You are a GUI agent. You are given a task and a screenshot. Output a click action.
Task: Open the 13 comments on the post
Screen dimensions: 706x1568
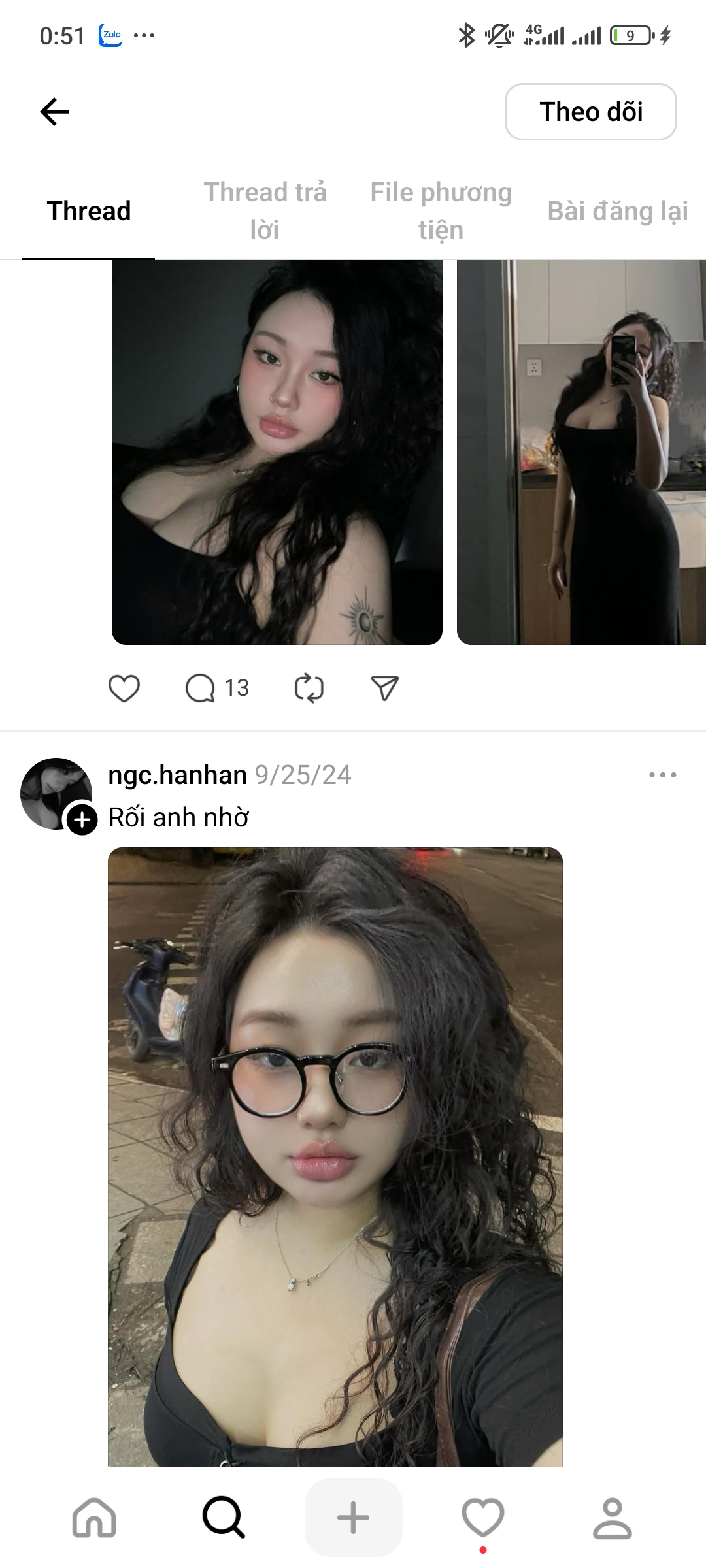[x=216, y=688]
